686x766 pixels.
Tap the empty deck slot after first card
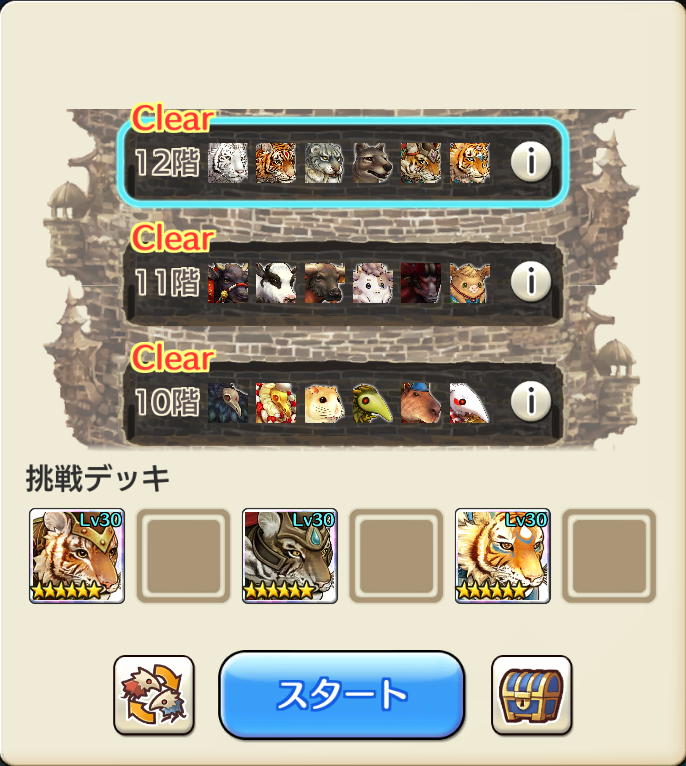(x=183, y=556)
